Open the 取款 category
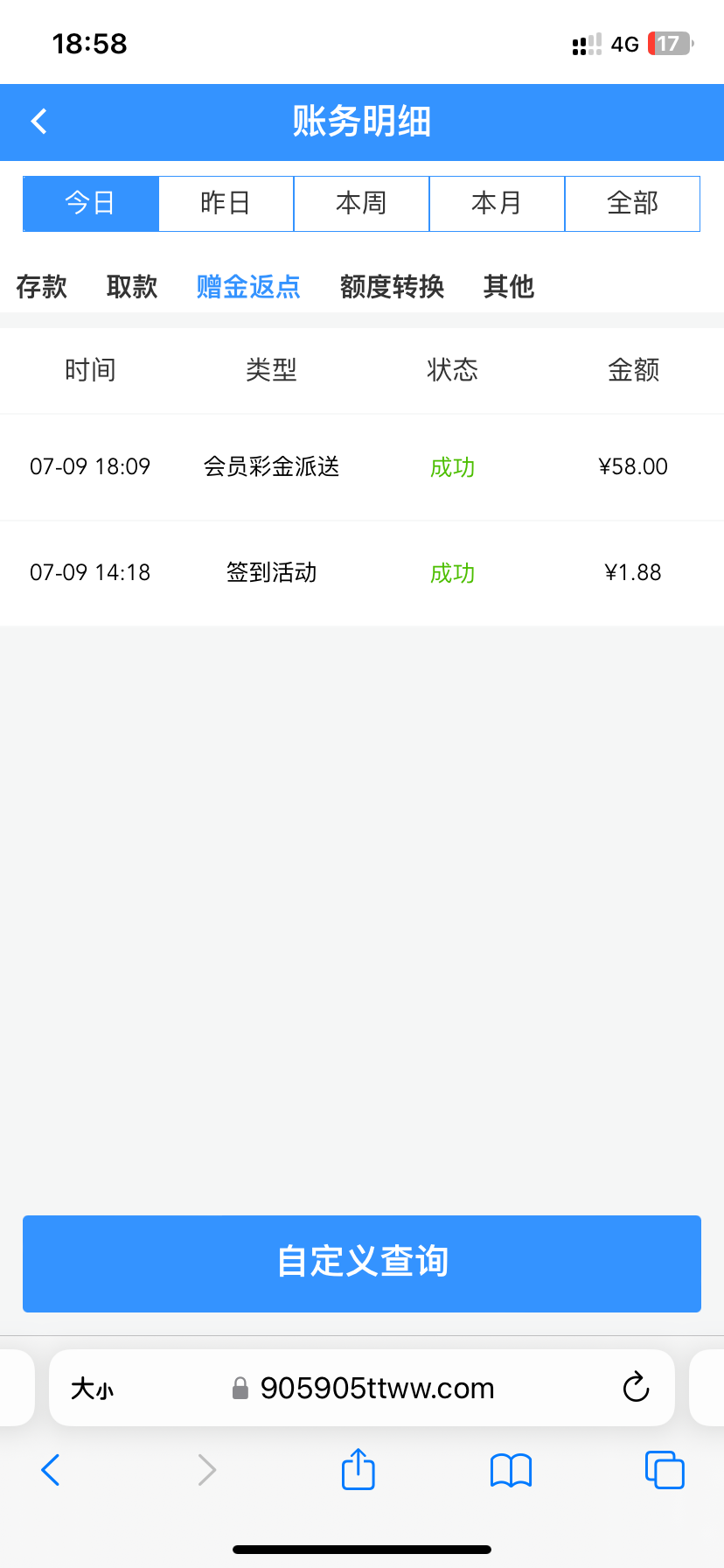The height and width of the screenshot is (1568, 724). [132, 286]
